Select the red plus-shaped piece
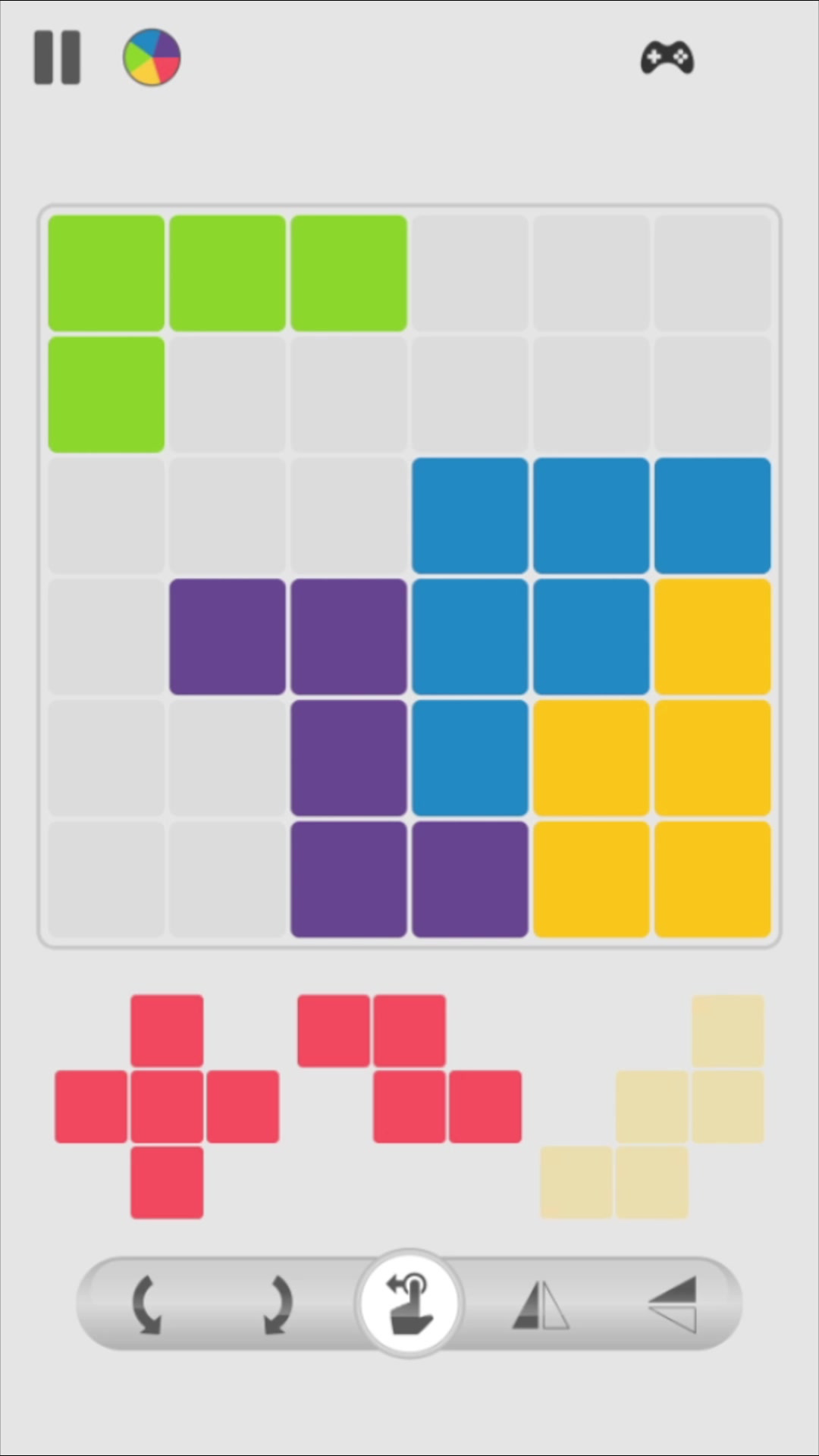Image resolution: width=819 pixels, height=1456 pixels. pyautogui.click(x=167, y=1107)
